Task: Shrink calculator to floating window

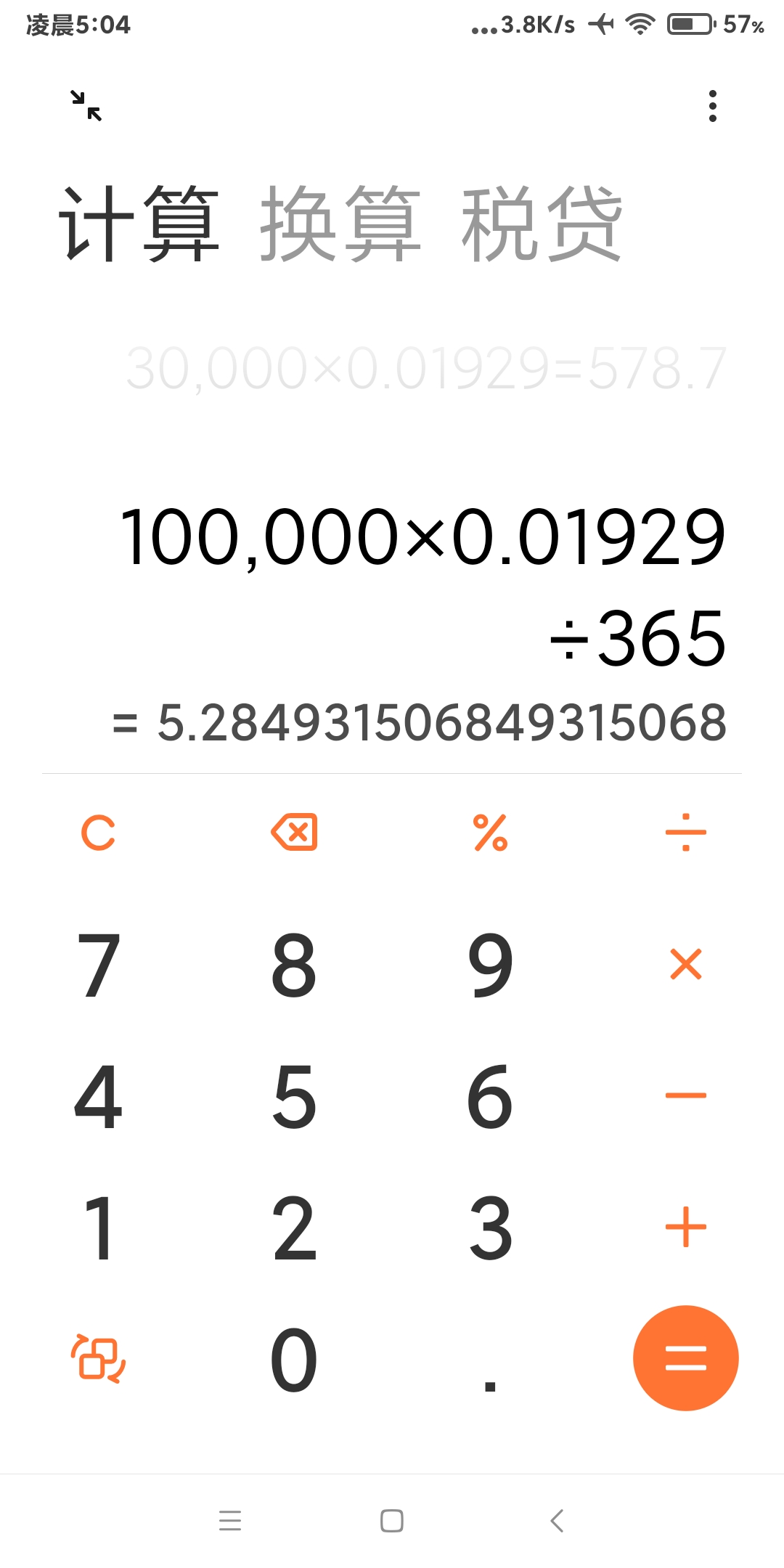Action: (x=86, y=106)
